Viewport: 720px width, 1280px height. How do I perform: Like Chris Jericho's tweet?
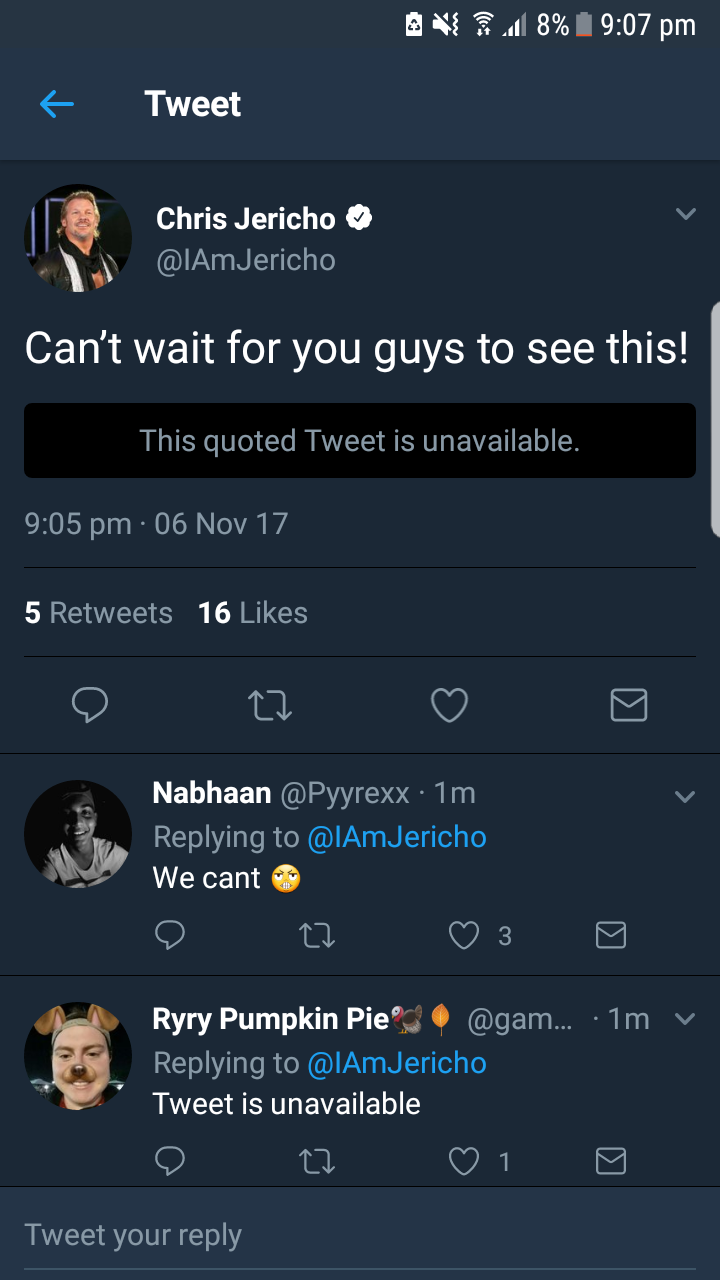449,705
